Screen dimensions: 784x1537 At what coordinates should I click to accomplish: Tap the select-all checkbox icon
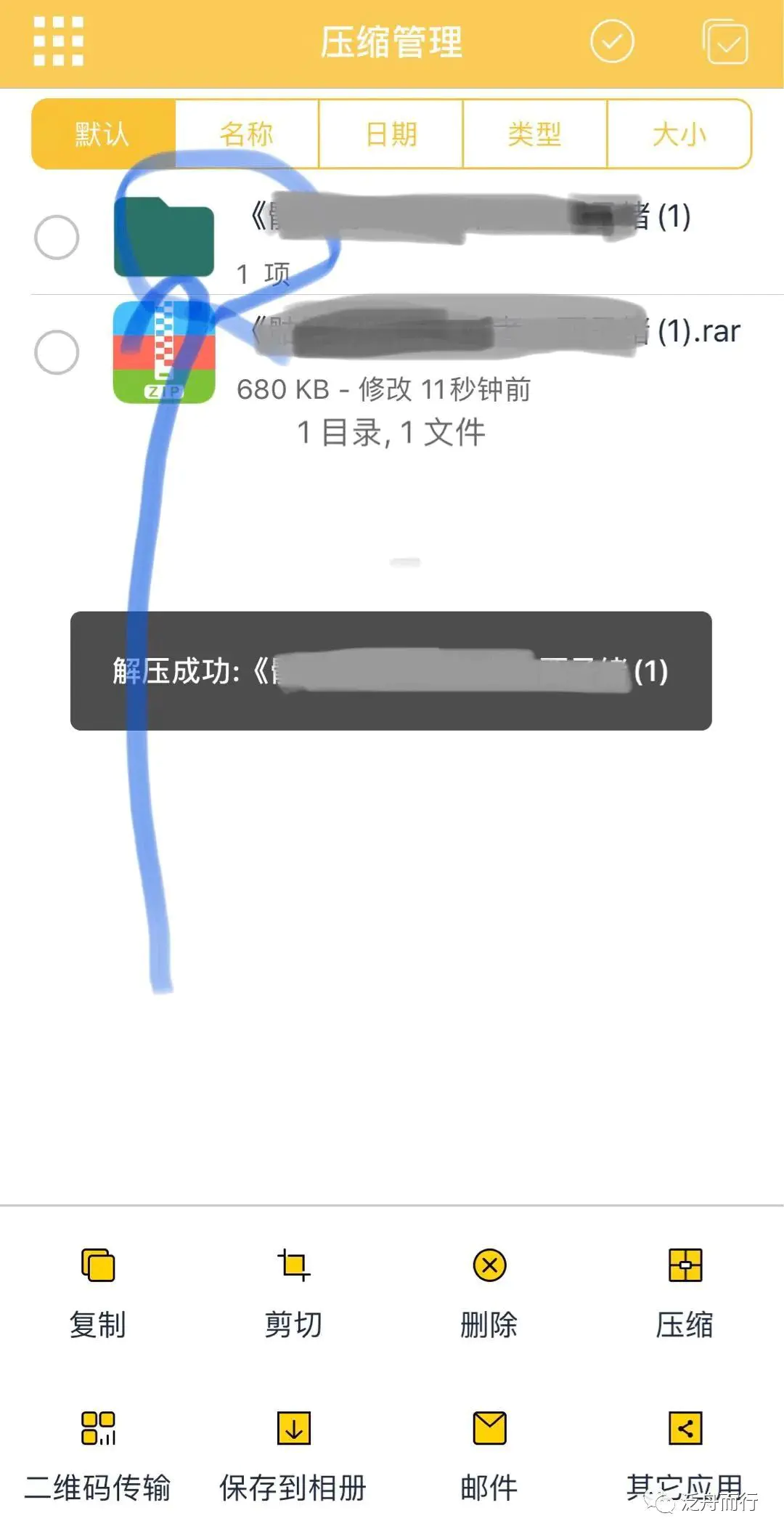point(725,44)
